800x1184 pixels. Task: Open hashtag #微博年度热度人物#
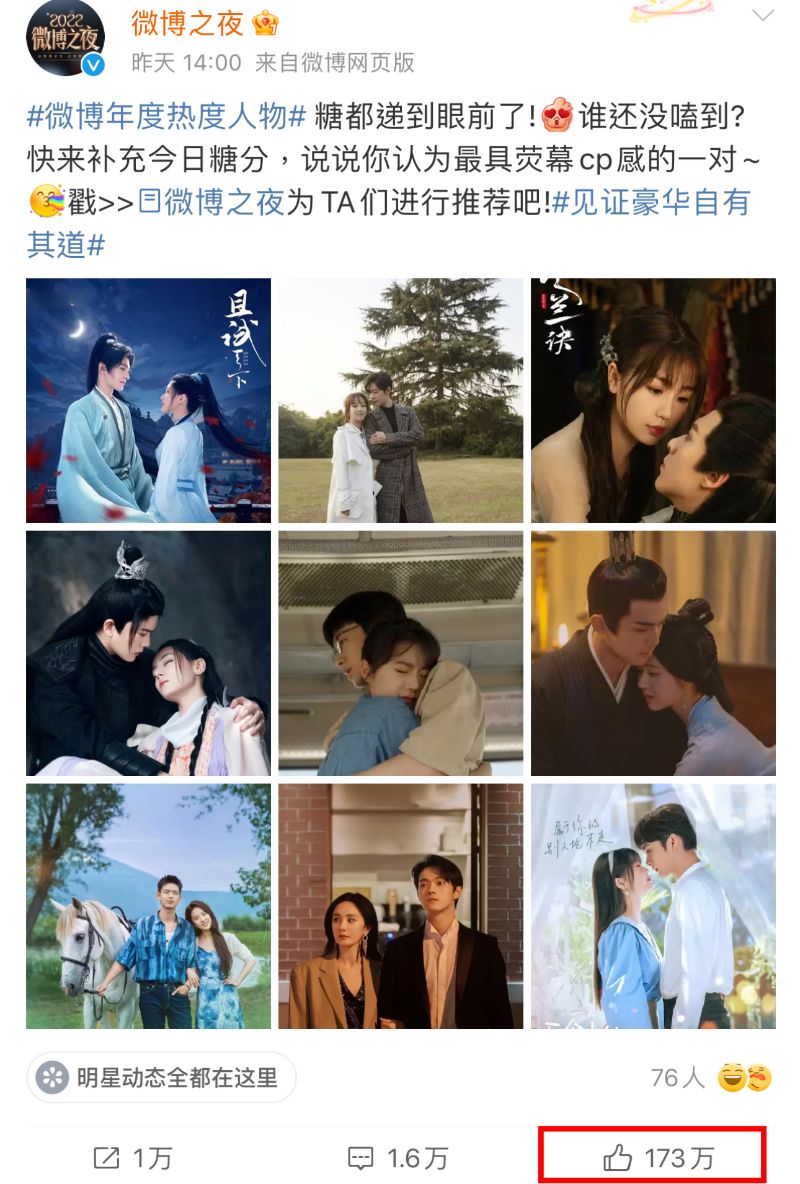166,116
